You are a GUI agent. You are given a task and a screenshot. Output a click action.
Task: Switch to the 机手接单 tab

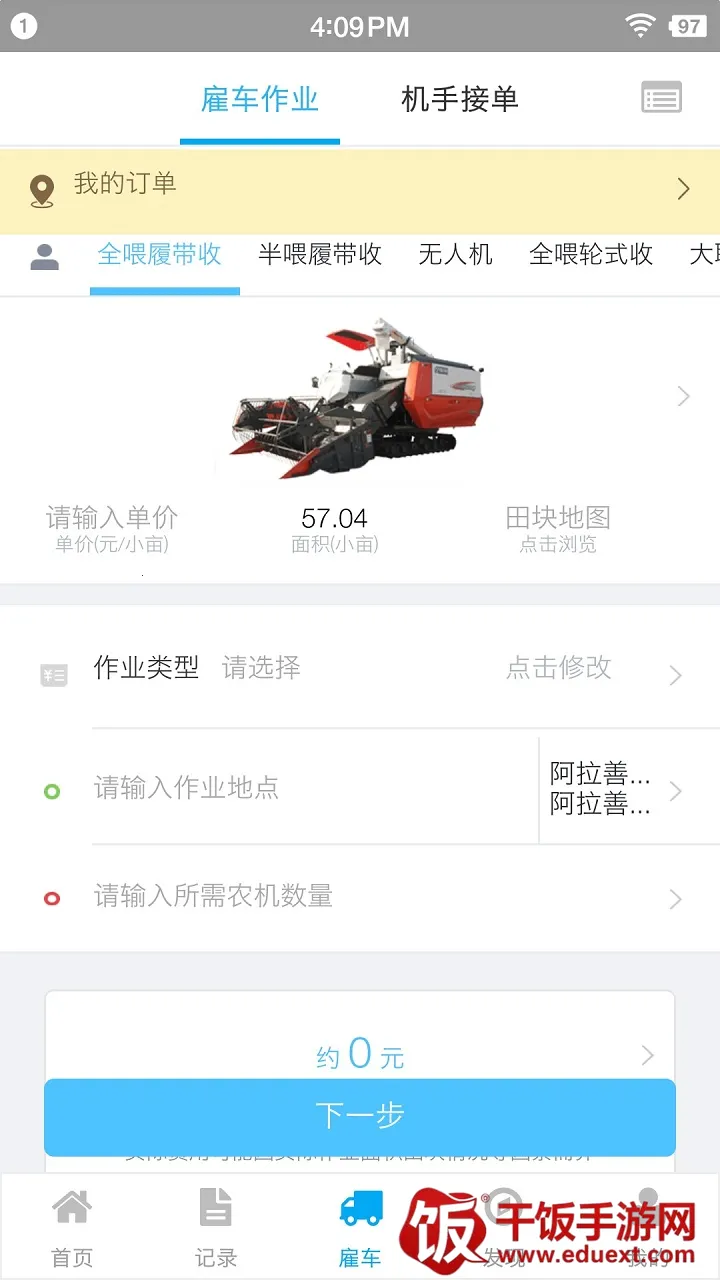459,99
